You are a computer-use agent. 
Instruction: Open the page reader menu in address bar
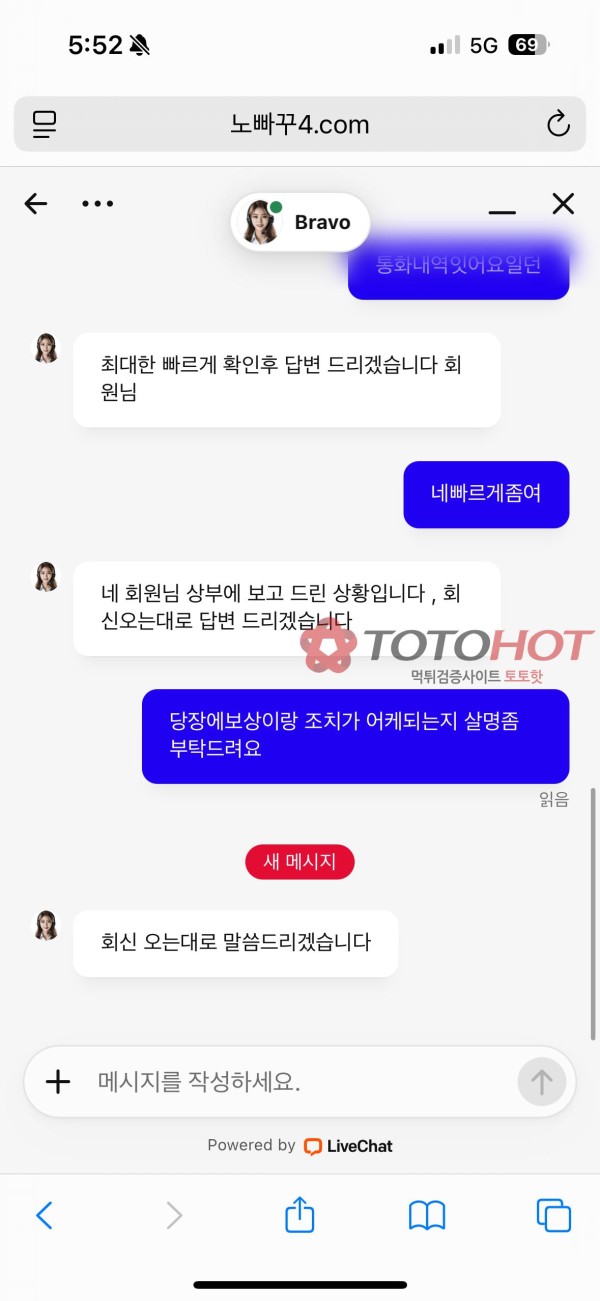click(45, 125)
